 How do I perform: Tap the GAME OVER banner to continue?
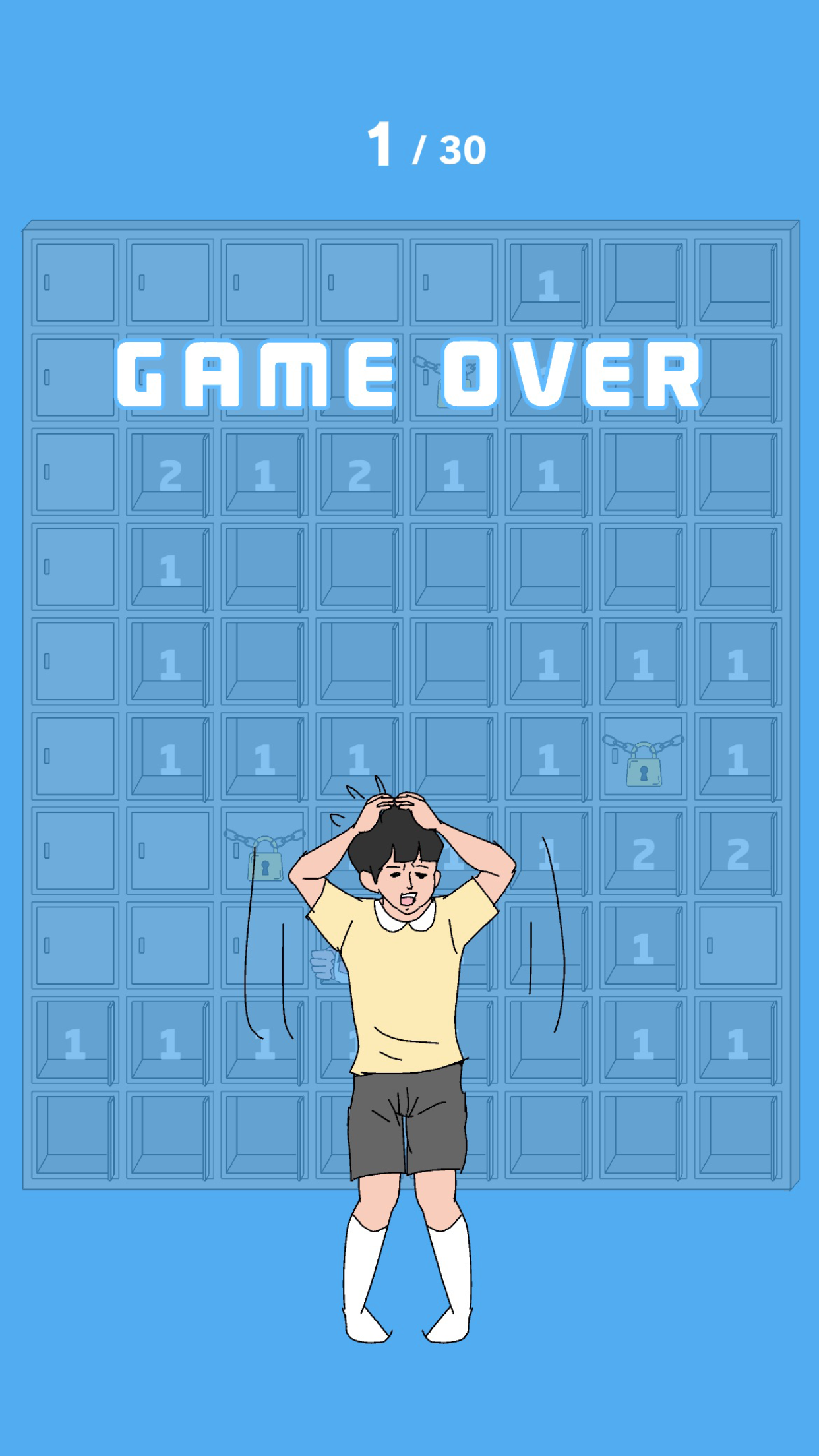409,373
